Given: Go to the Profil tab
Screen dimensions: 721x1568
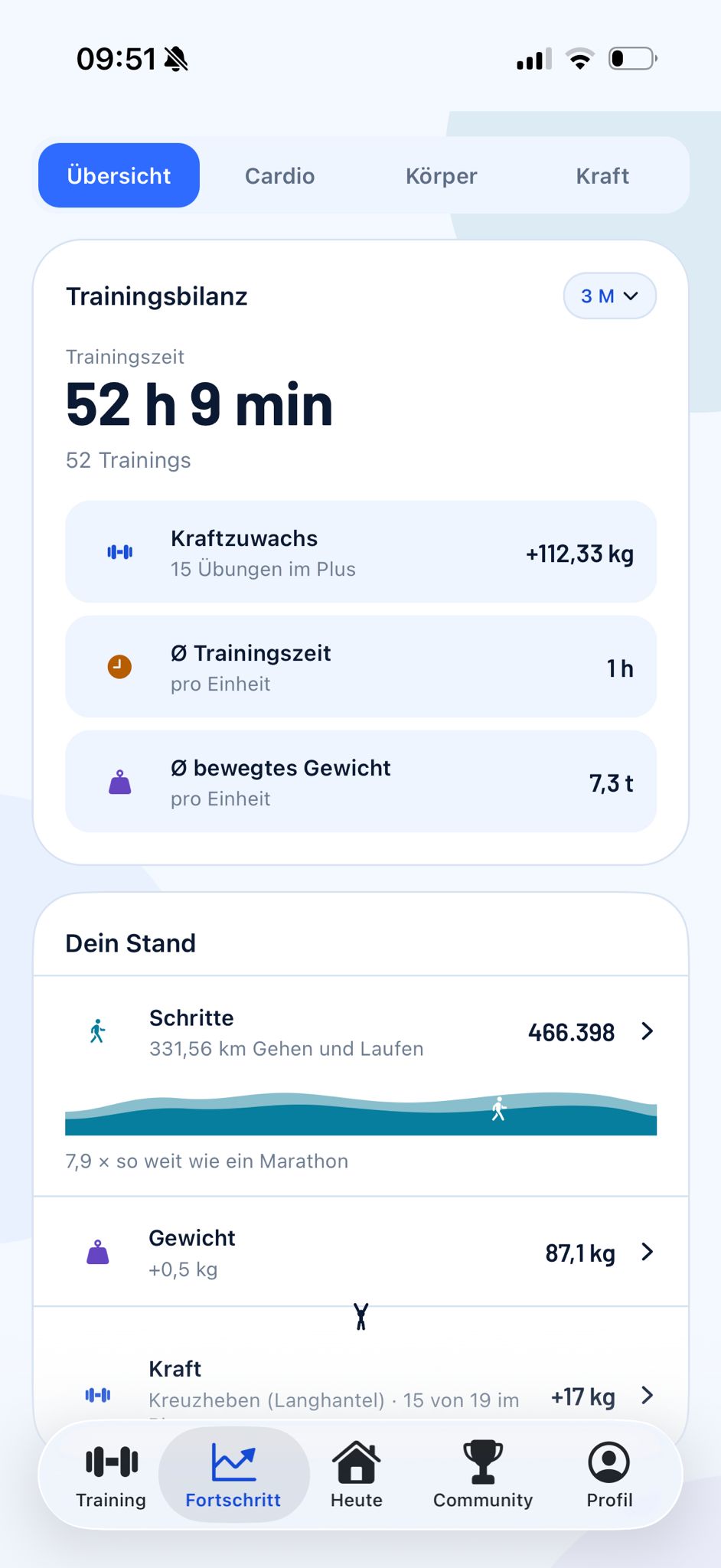Looking at the screenshot, I should 609,1475.
